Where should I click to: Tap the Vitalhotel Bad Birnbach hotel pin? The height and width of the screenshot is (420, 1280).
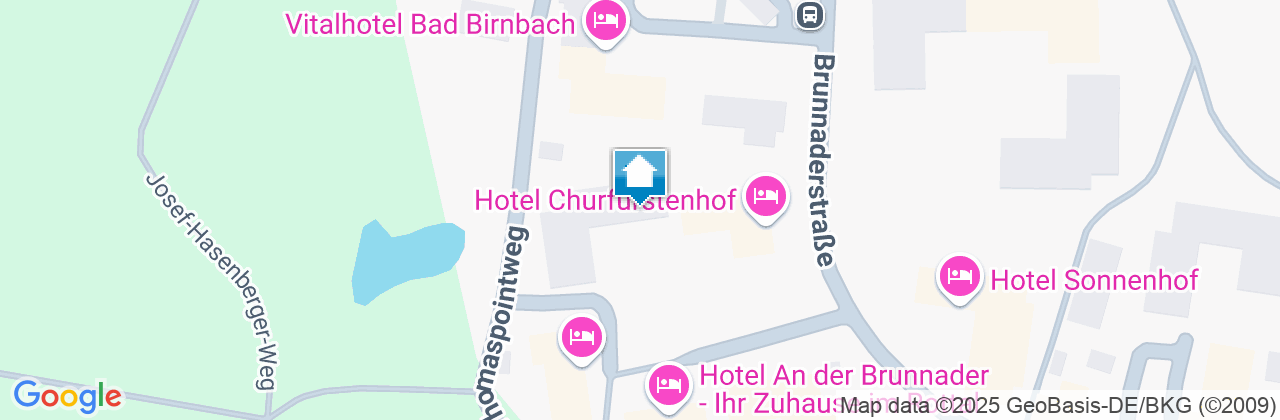coord(604,20)
